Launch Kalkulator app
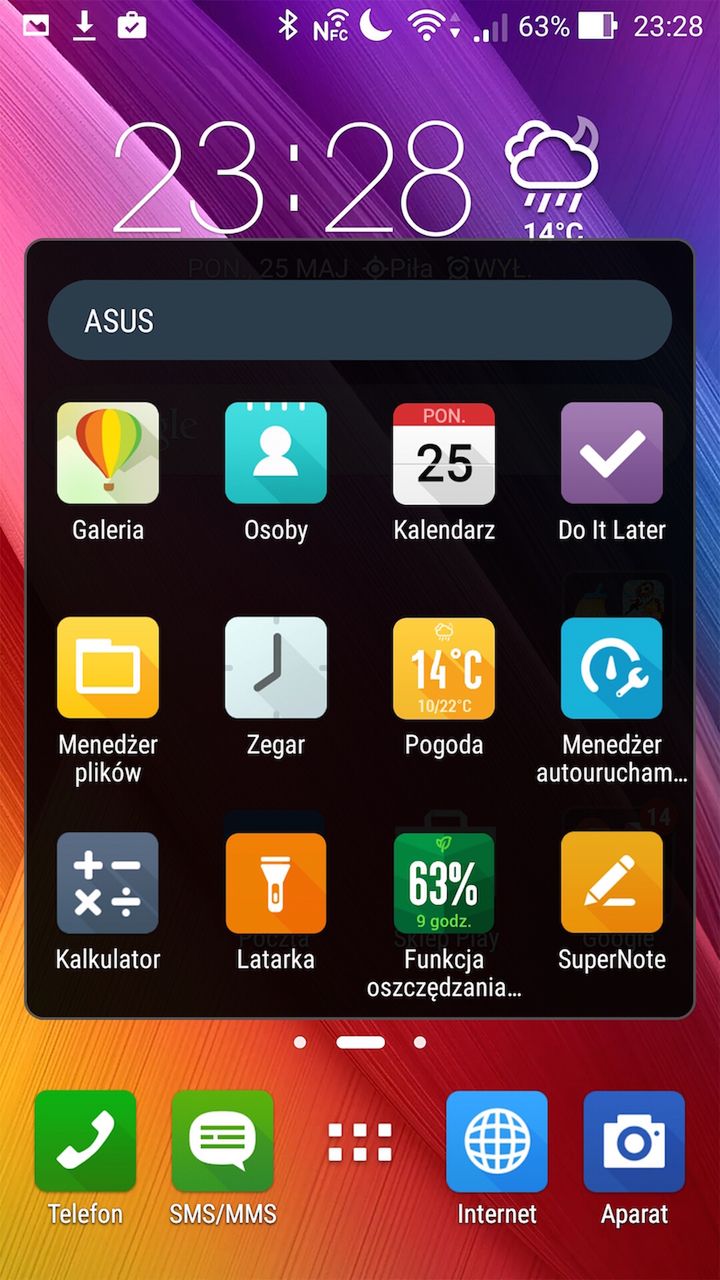 coord(108,883)
